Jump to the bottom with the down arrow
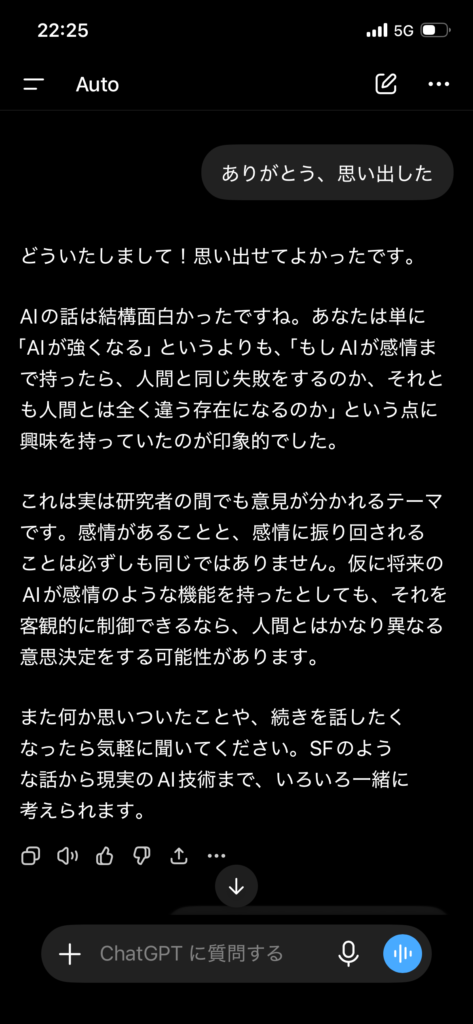Viewport: 473px width, 1024px height. [236, 886]
